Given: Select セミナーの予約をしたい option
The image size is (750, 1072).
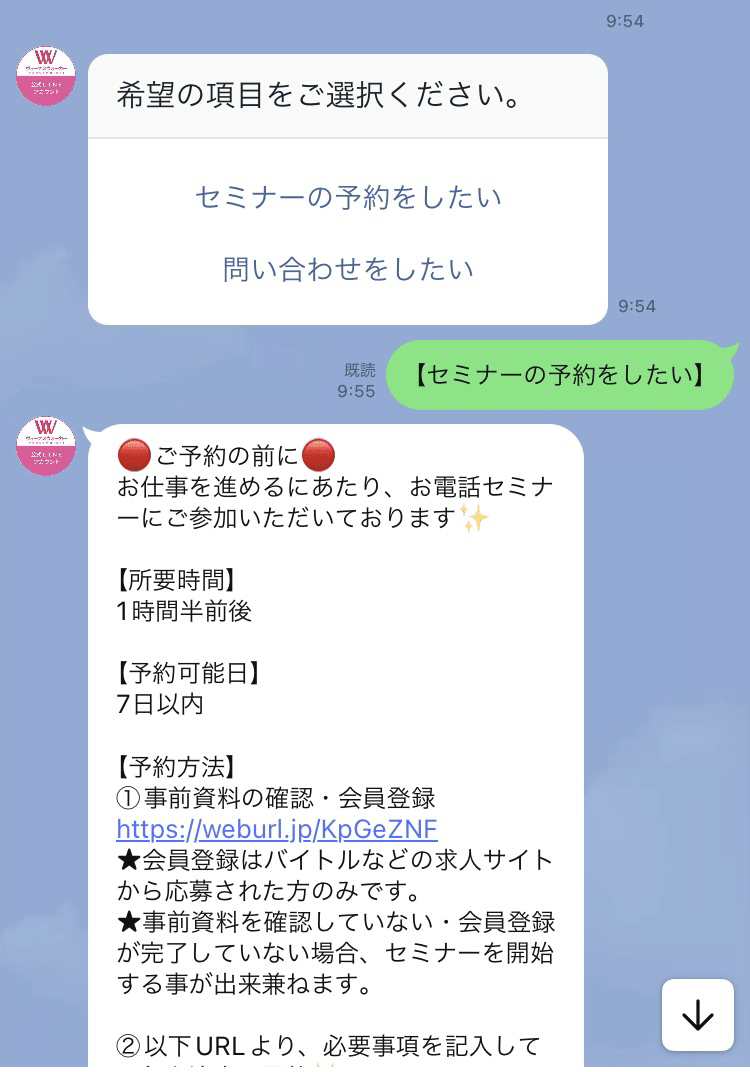Looking at the screenshot, I should [x=348, y=197].
